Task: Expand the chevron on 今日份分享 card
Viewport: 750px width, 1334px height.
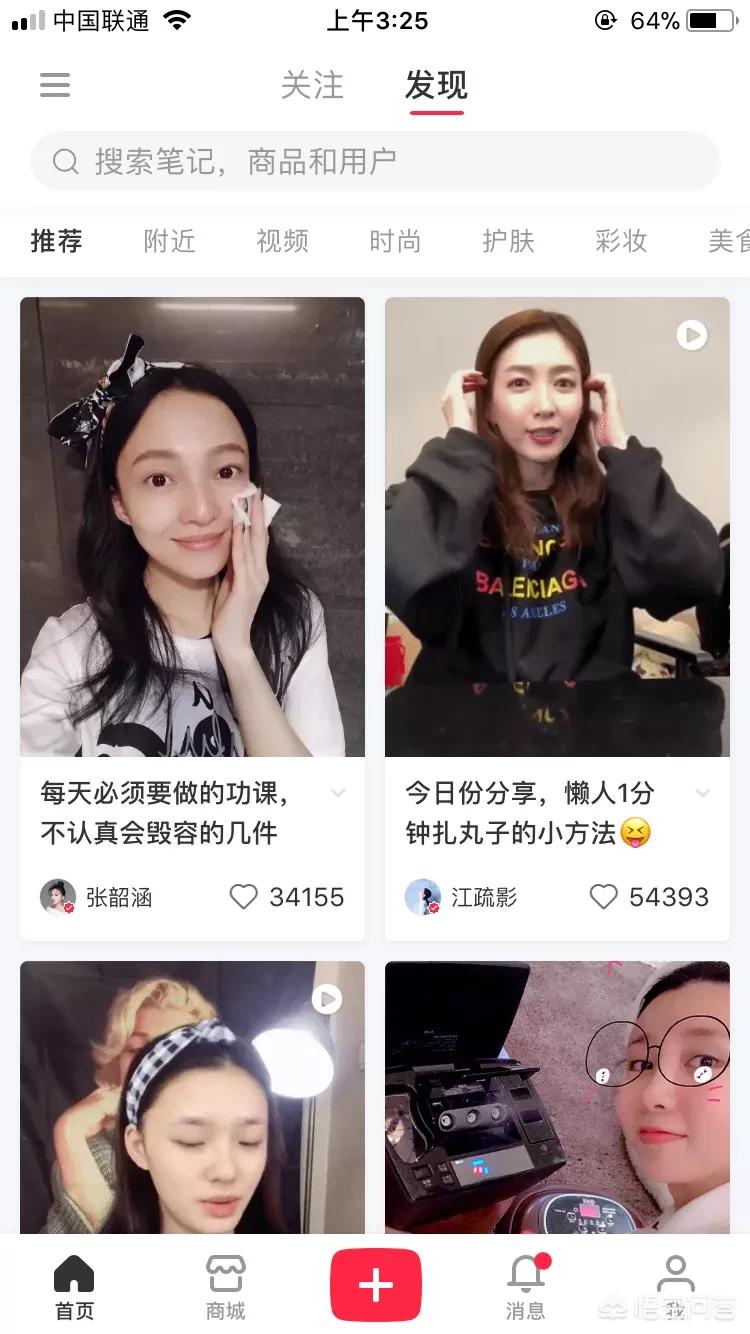Action: pyautogui.click(x=703, y=794)
